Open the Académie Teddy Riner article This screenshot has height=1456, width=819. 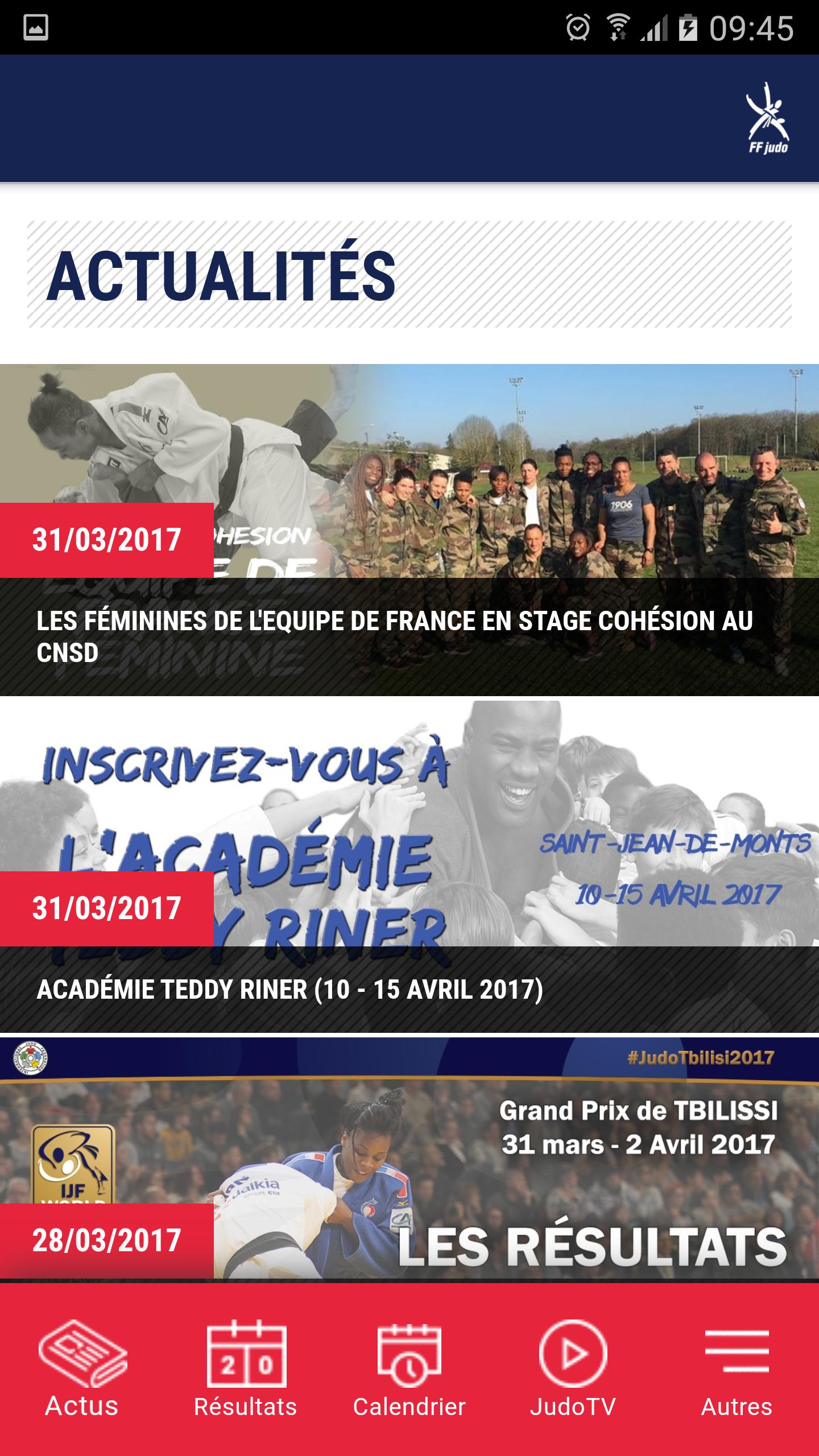click(x=409, y=988)
